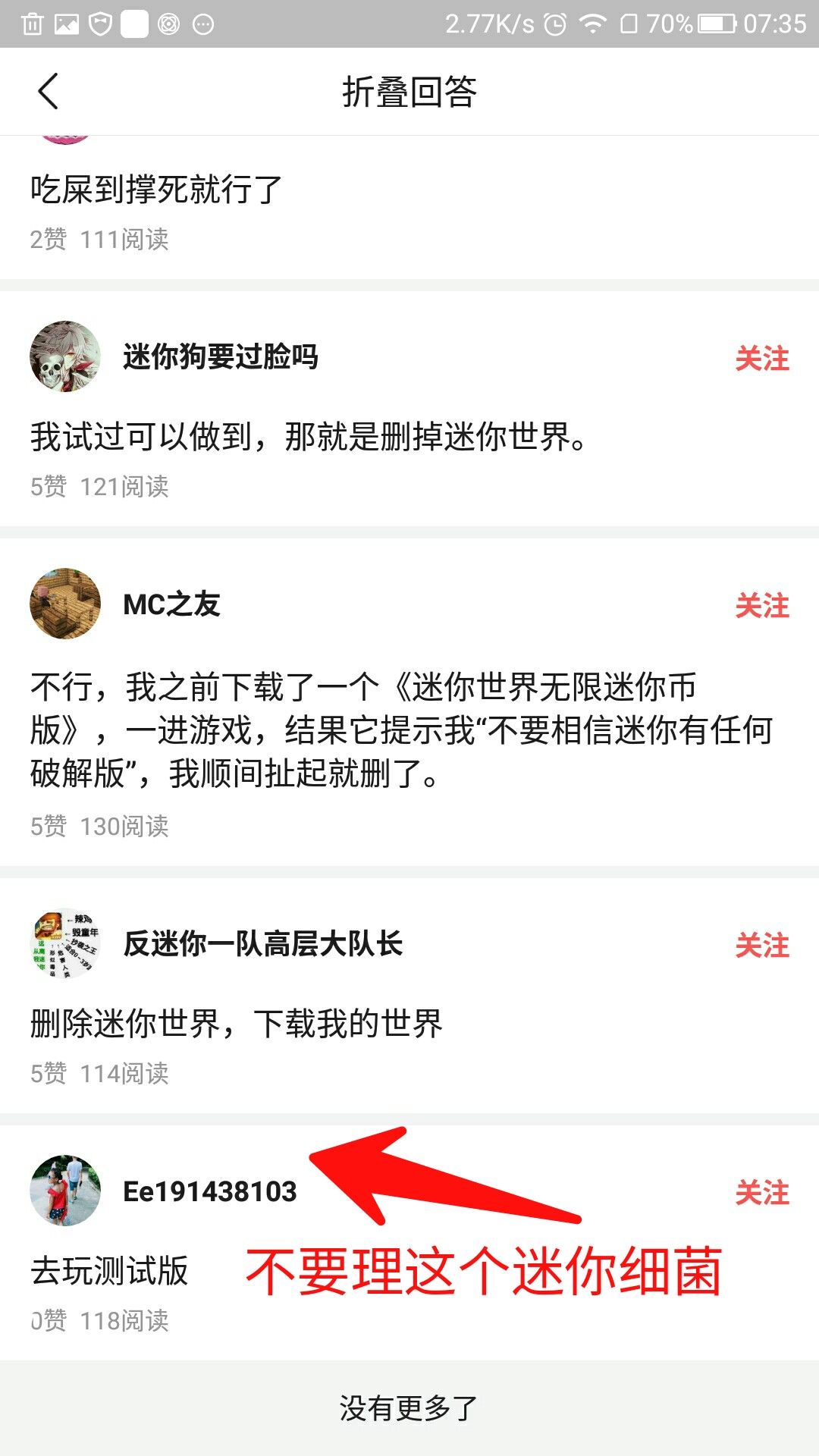The image size is (819, 1456).
Task: Open the answer '吃屎到撑死就行了'
Action: [156, 190]
